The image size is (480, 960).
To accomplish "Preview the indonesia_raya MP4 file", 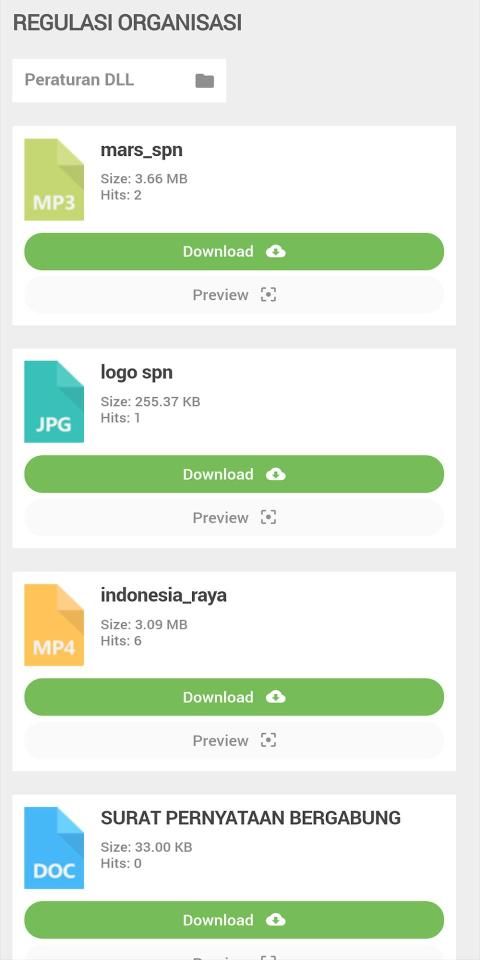I will 234,741.
